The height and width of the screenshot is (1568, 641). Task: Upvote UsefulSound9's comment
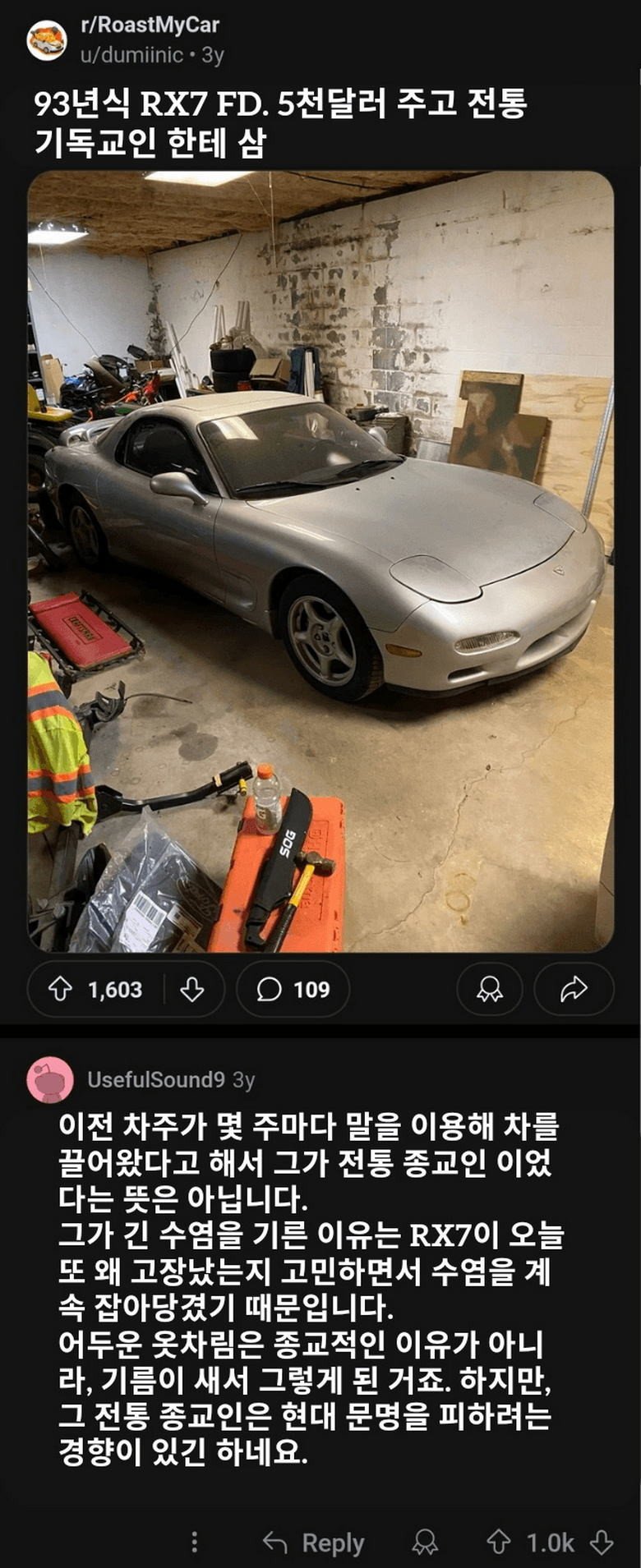(499, 1542)
